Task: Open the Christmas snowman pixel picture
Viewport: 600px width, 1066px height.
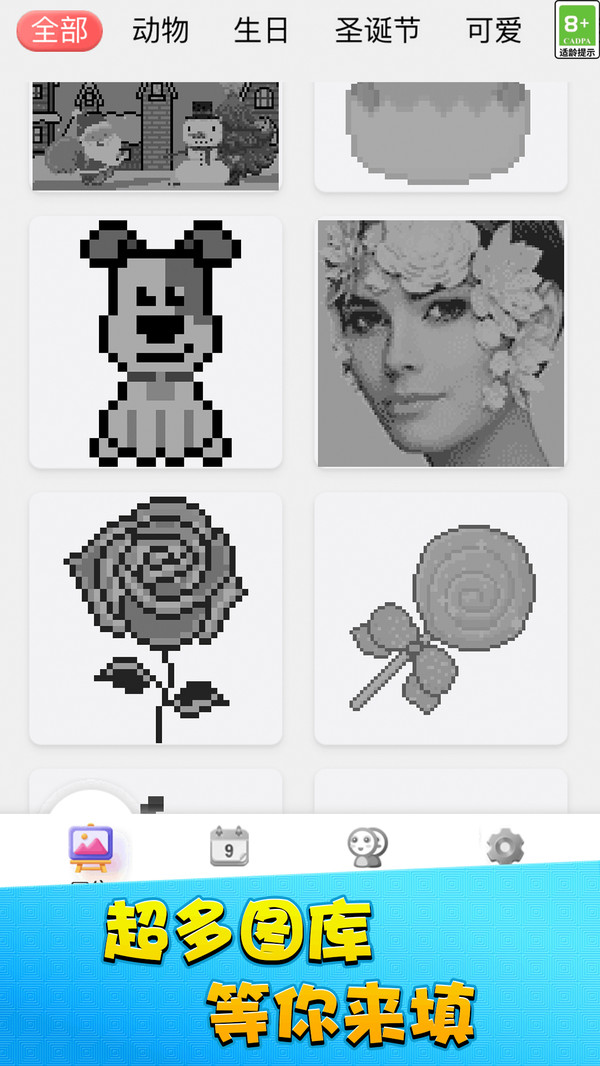Action: 155,135
